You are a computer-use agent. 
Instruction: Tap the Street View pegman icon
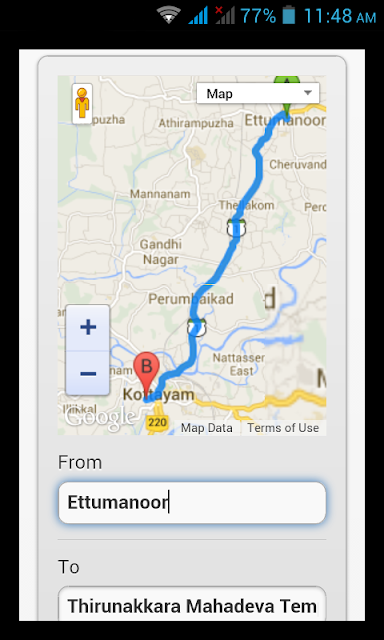pyautogui.click(x=82, y=103)
